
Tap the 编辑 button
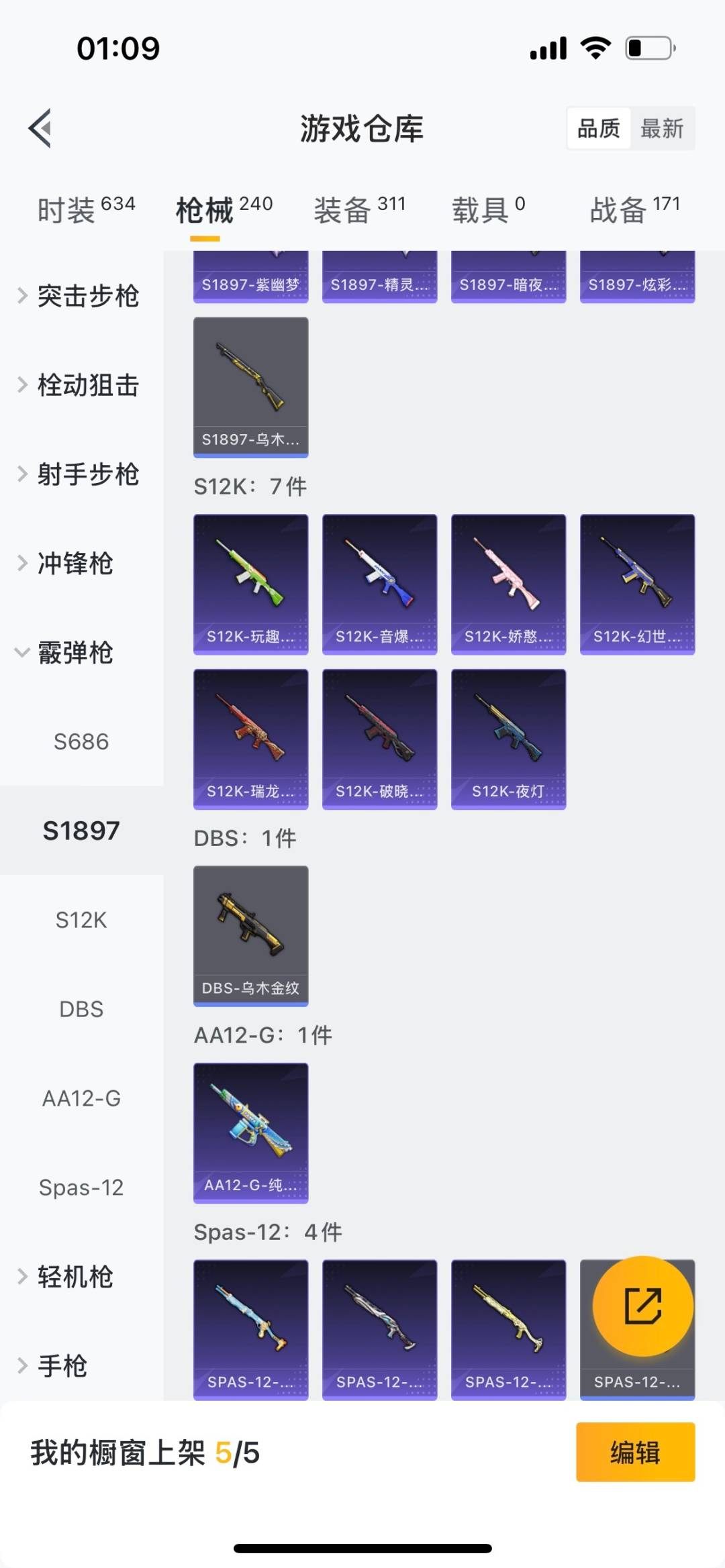tap(635, 1452)
